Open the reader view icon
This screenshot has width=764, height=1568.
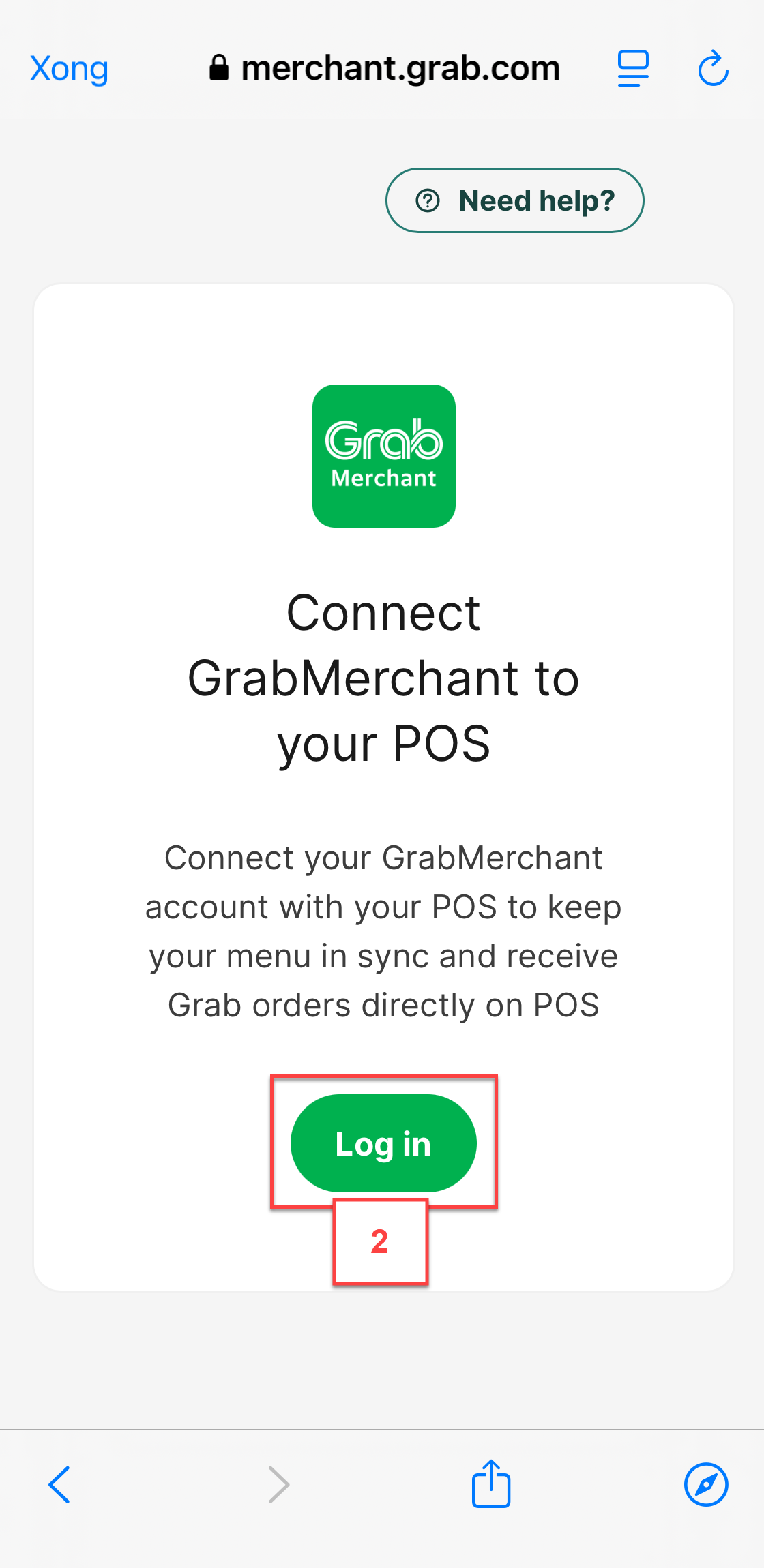pyautogui.click(x=632, y=69)
